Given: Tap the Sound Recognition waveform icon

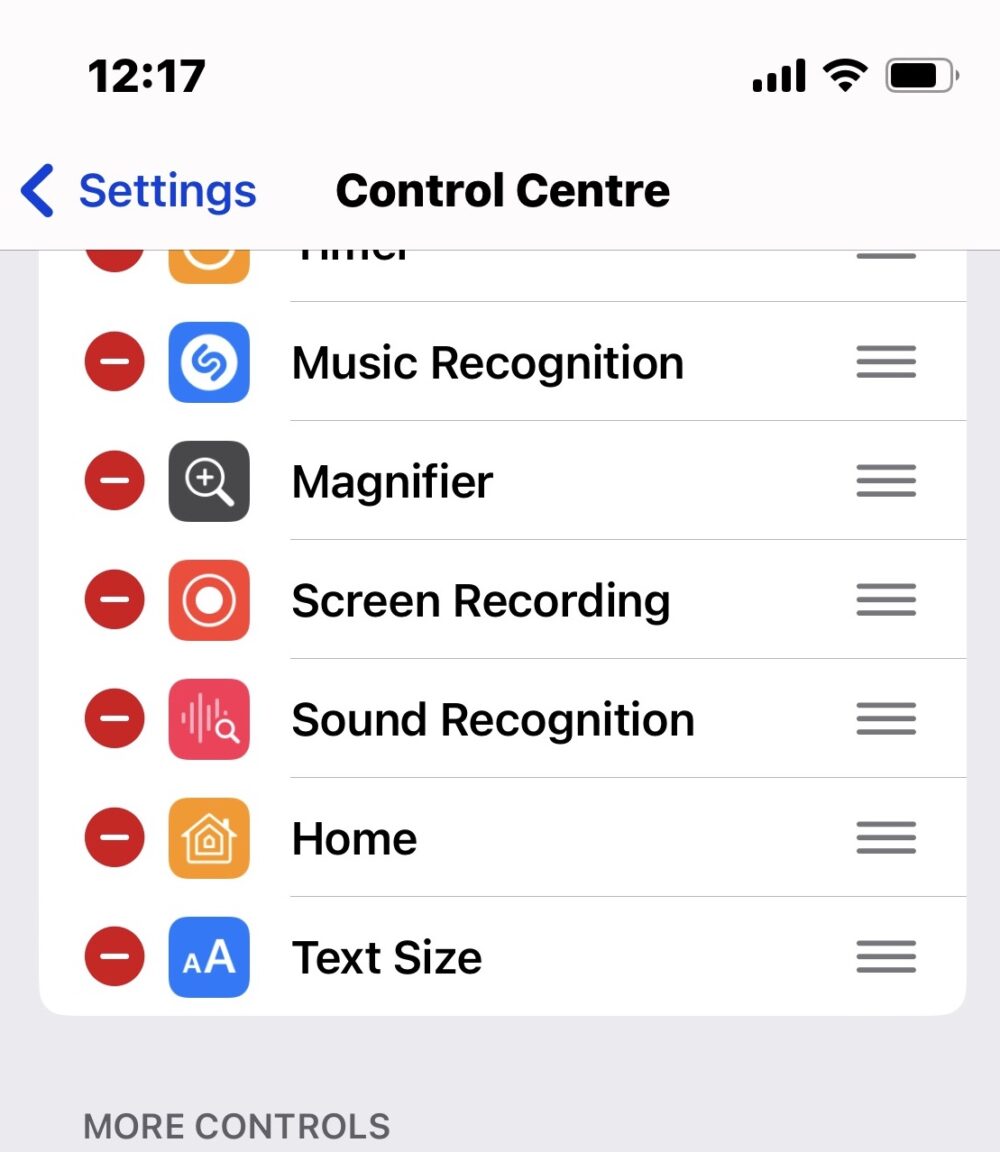Looking at the screenshot, I should pos(209,719).
